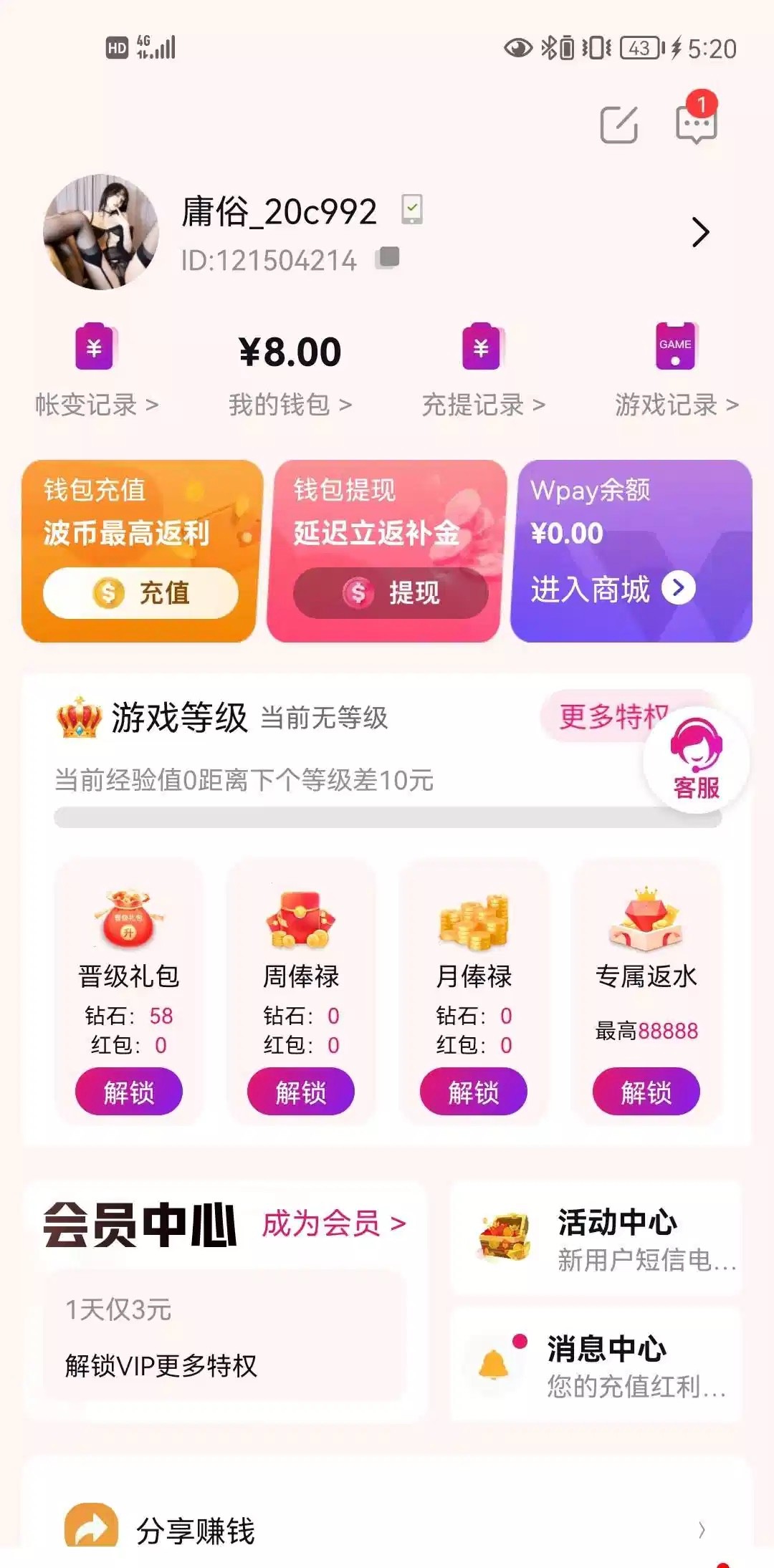774x1568 pixels.
Task: Open the 消息中心 message center card
Action: point(596,1365)
